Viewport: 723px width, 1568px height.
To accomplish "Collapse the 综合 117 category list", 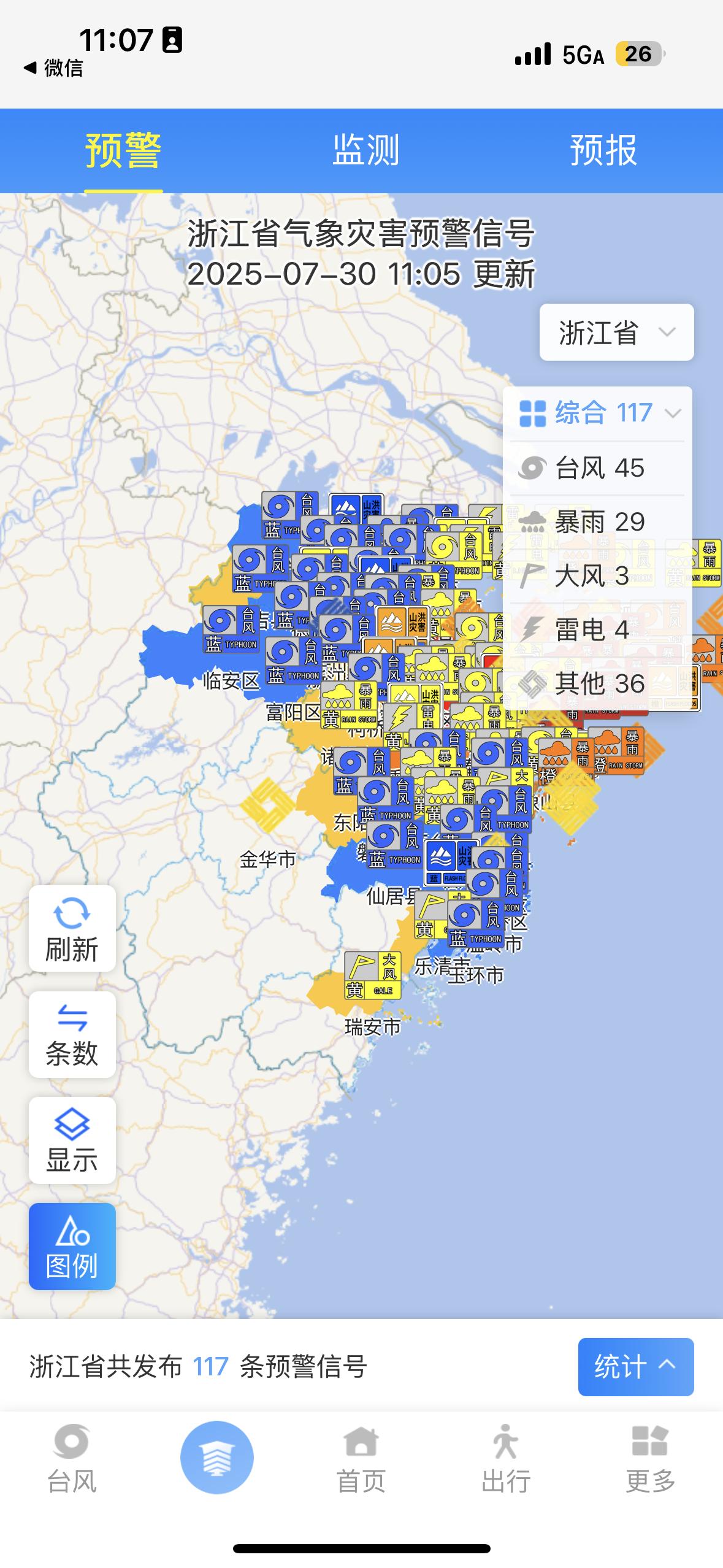I will 597,413.
